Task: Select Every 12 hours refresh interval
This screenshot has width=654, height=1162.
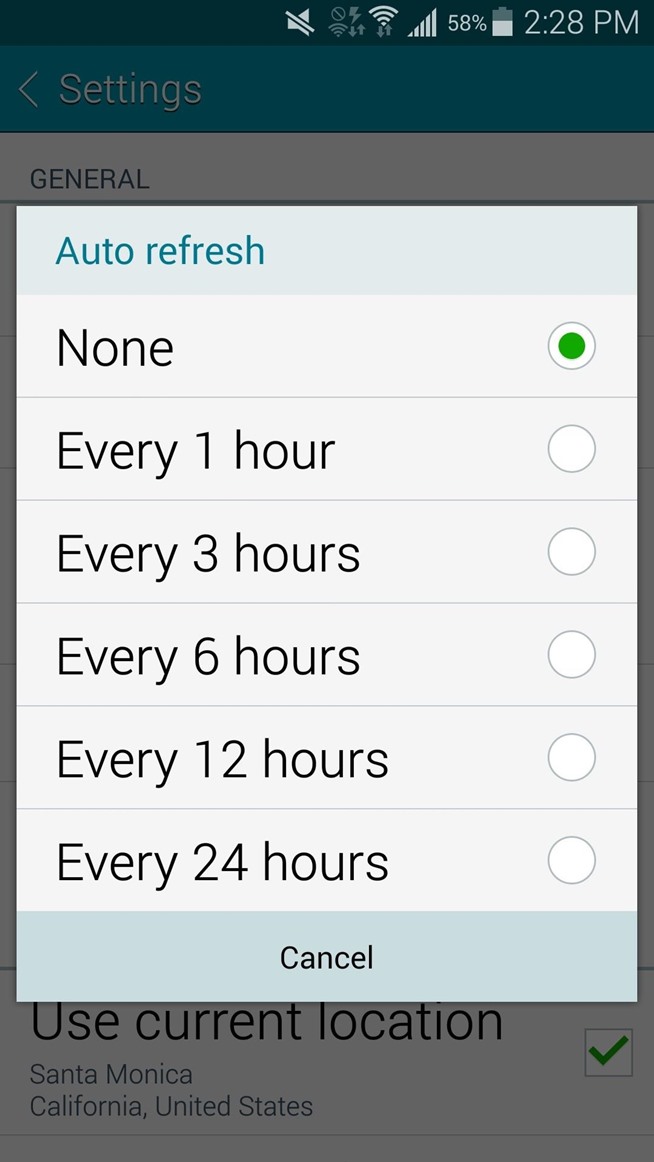Action: point(326,759)
